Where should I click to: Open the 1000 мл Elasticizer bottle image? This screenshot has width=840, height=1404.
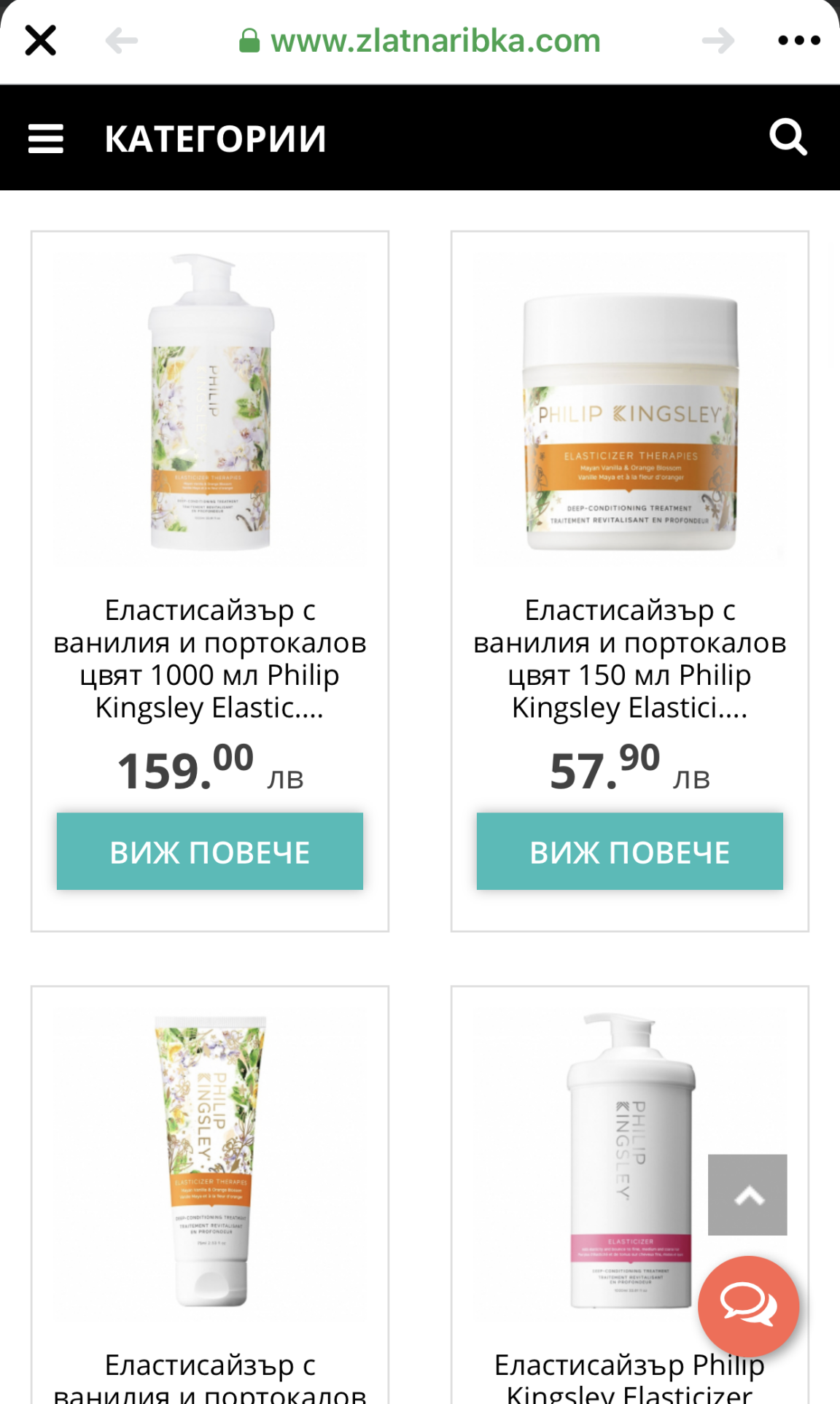210,403
